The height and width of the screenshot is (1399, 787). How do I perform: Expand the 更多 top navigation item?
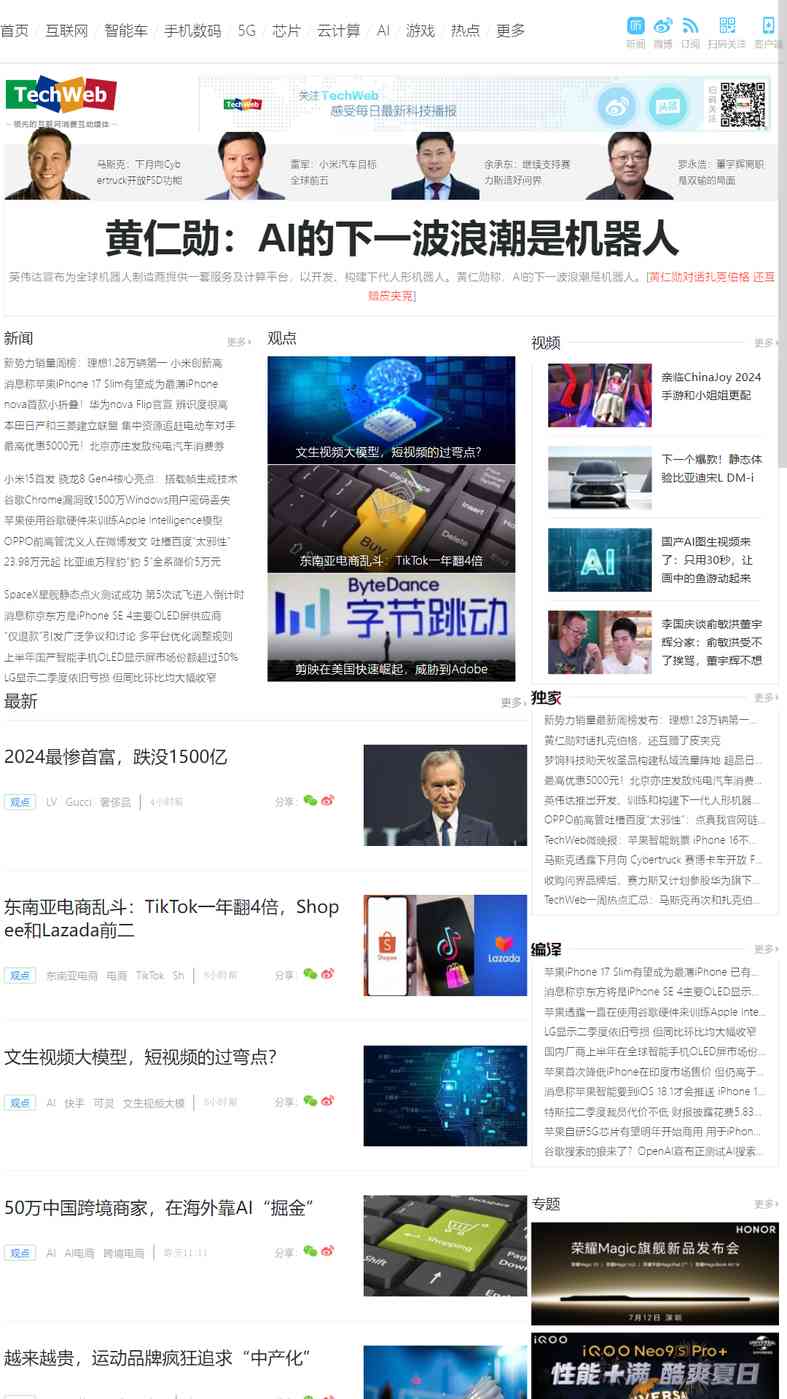coord(510,31)
